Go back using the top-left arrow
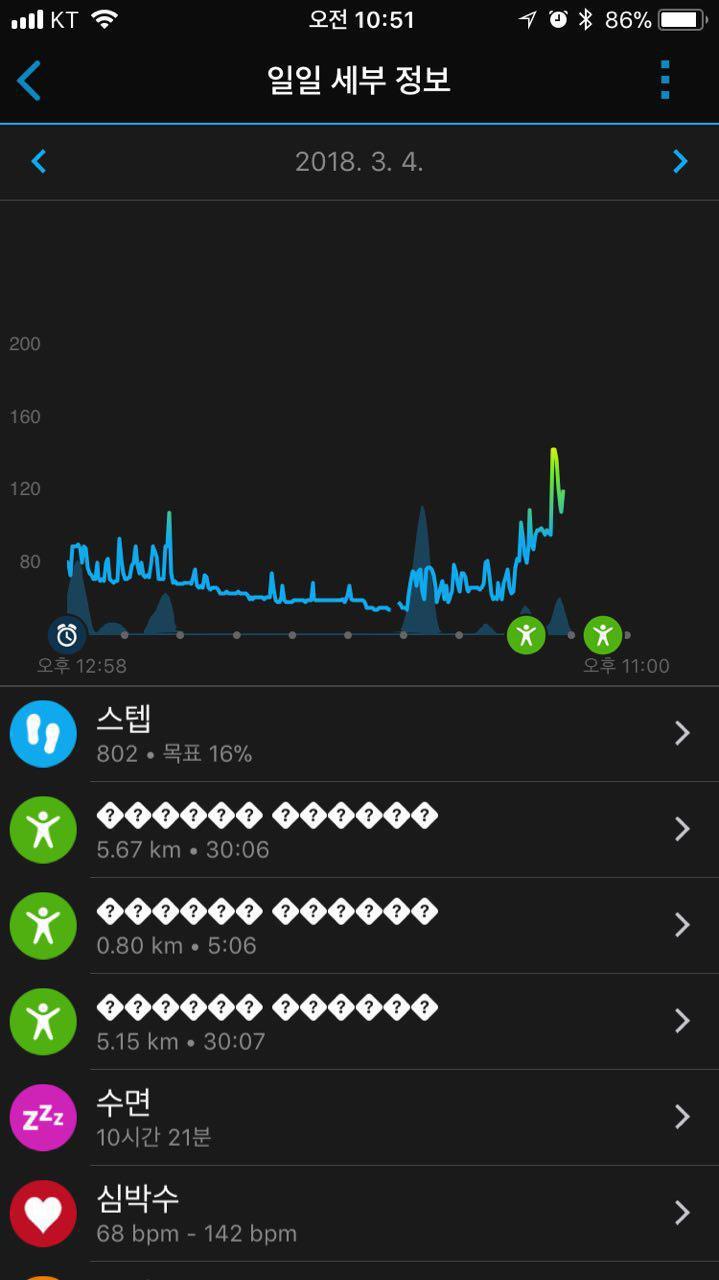Viewport: 719px width, 1280px height. 29,81
